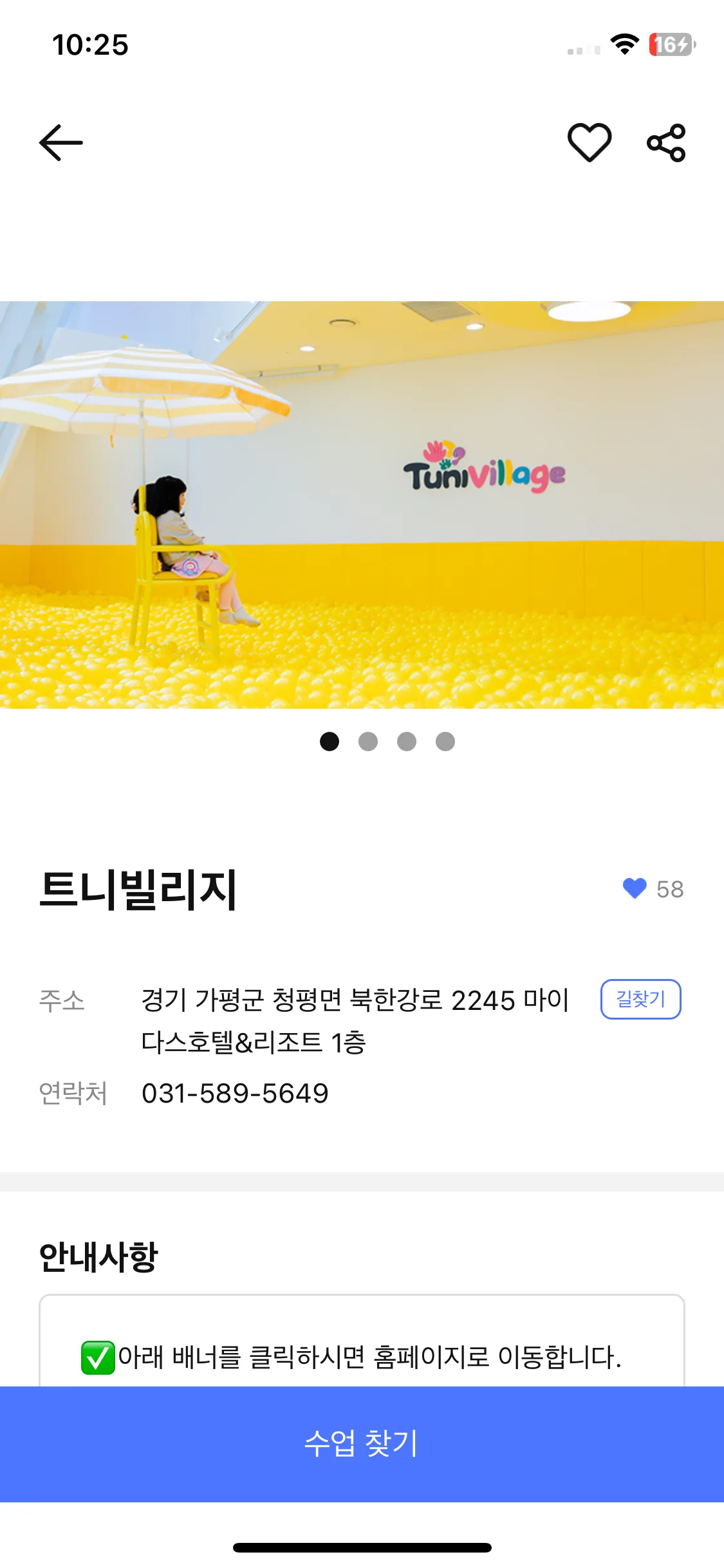This screenshot has width=724, height=1568.
Task: Go back using the arrow icon
Action: (x=60, y=143)
